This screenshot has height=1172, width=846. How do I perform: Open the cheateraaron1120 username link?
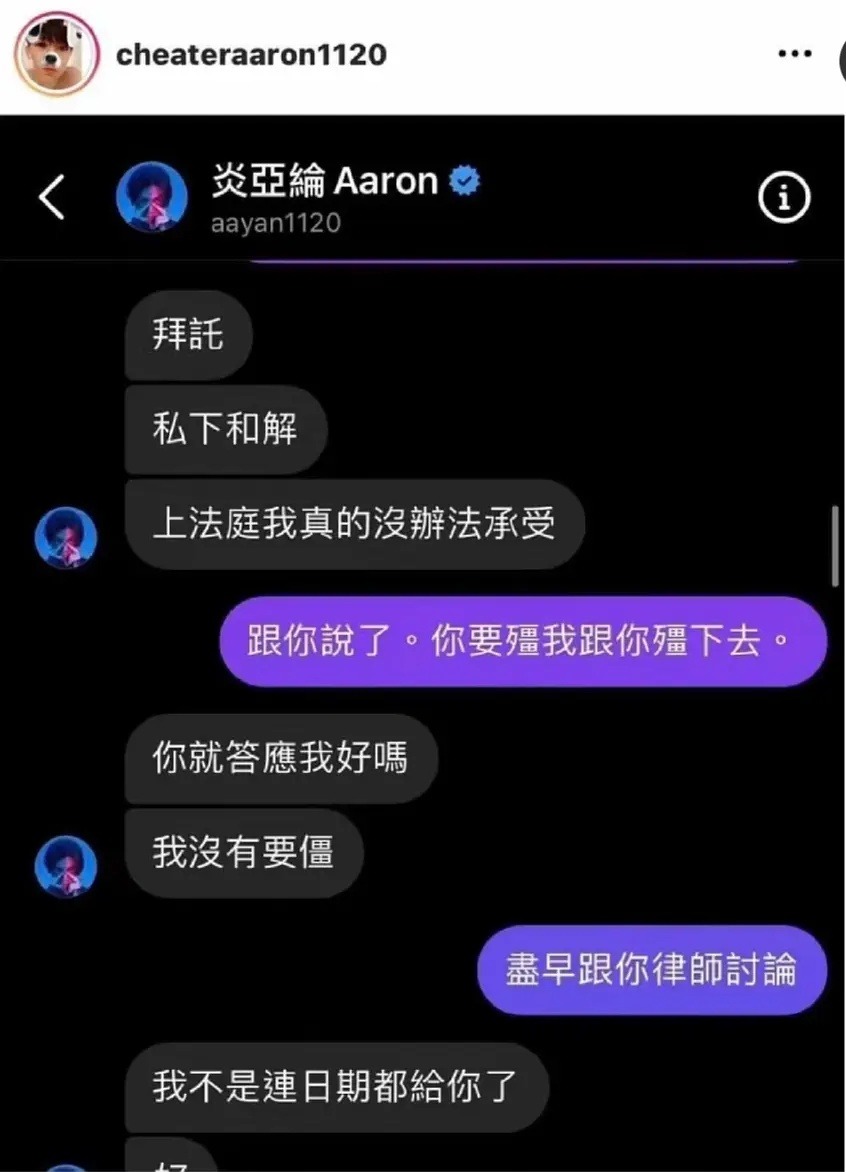(x=251, y=54)
